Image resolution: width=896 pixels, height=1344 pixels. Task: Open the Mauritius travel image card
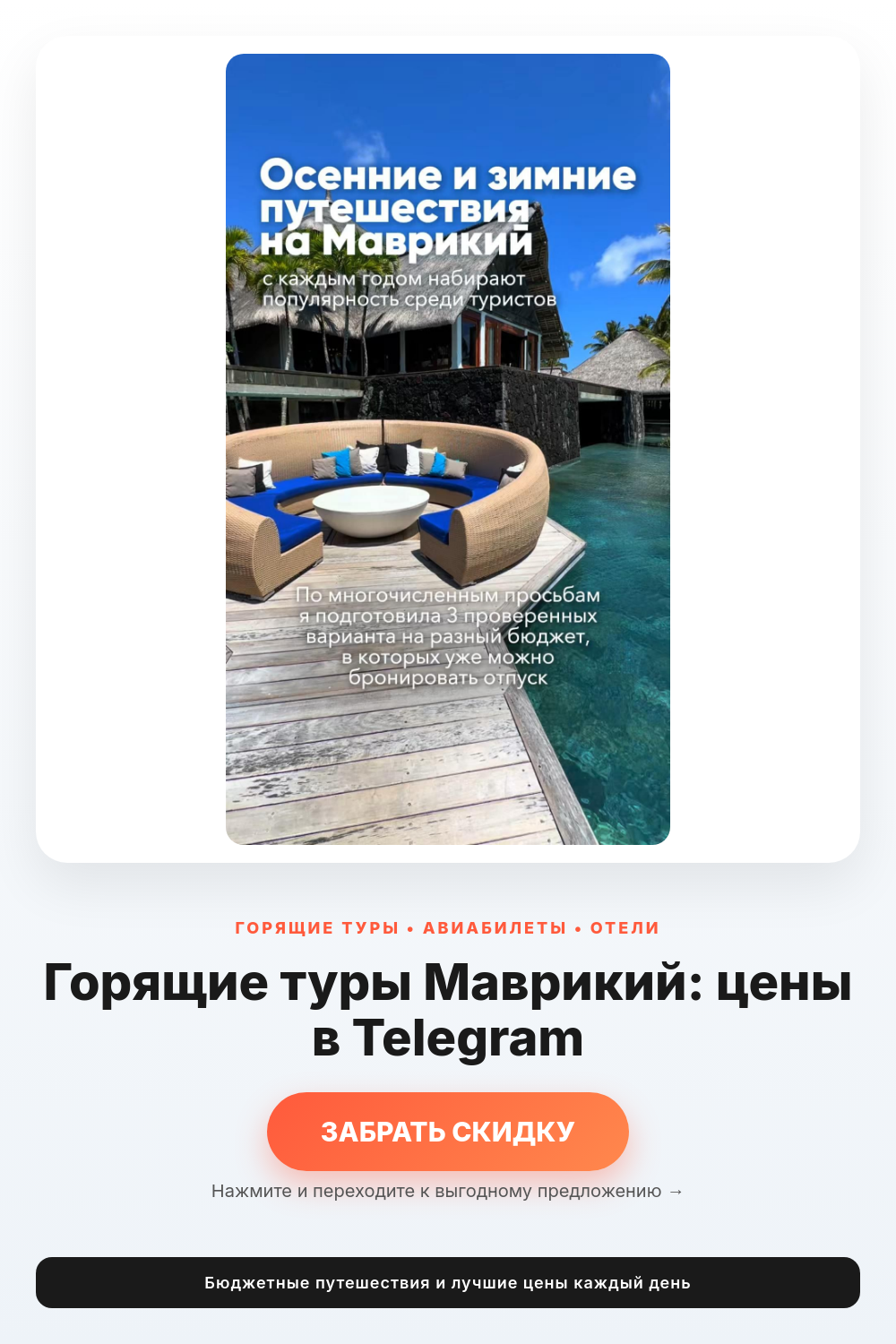(448, 449)
